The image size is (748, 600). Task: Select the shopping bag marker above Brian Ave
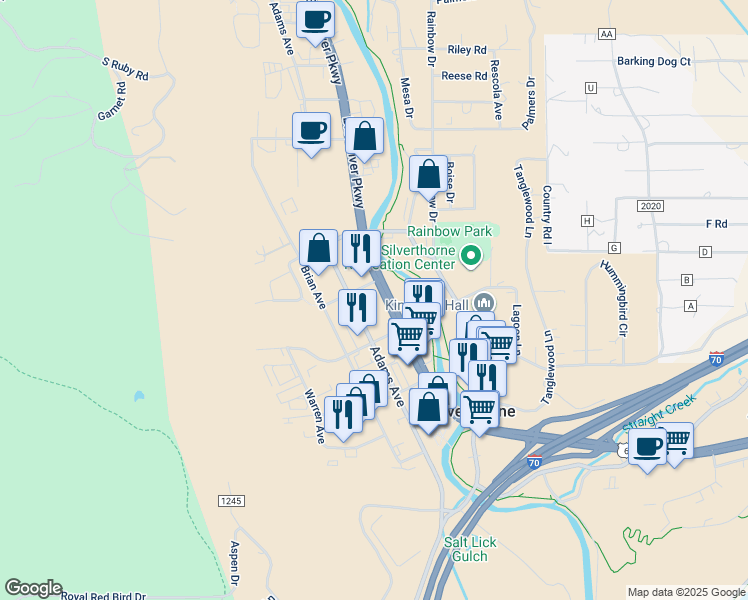point(318,247)
